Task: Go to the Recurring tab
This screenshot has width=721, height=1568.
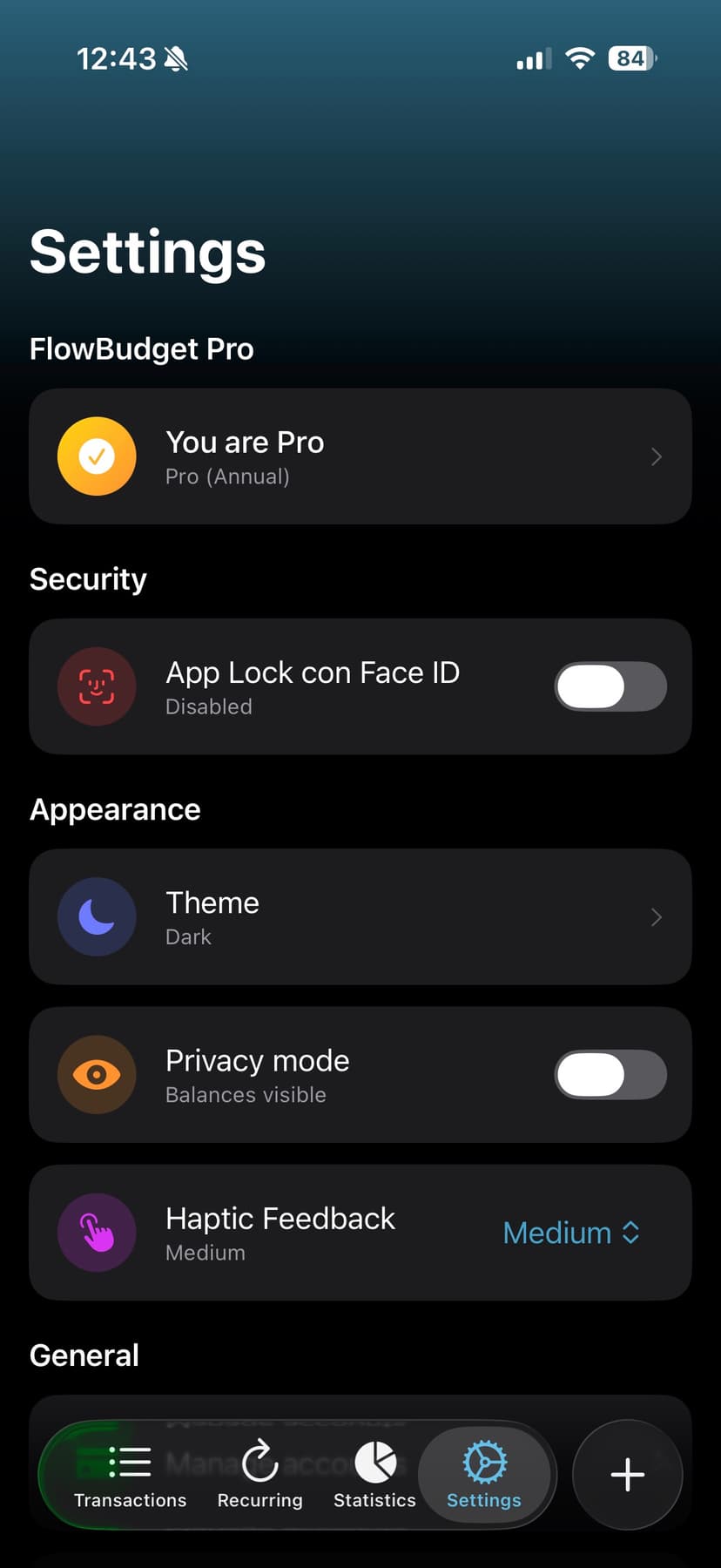Action: pos(259,1475)
